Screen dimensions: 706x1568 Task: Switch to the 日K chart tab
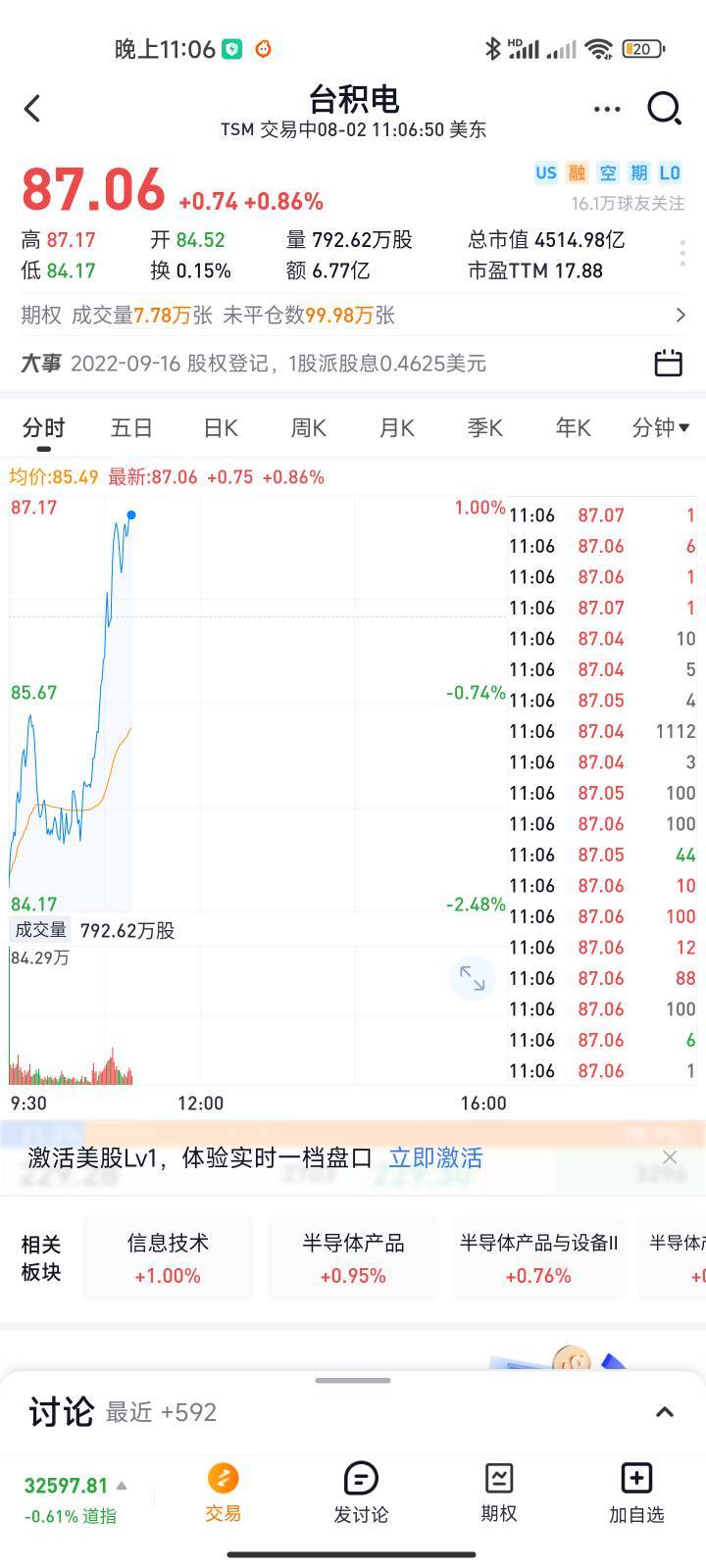coord(221,428)
